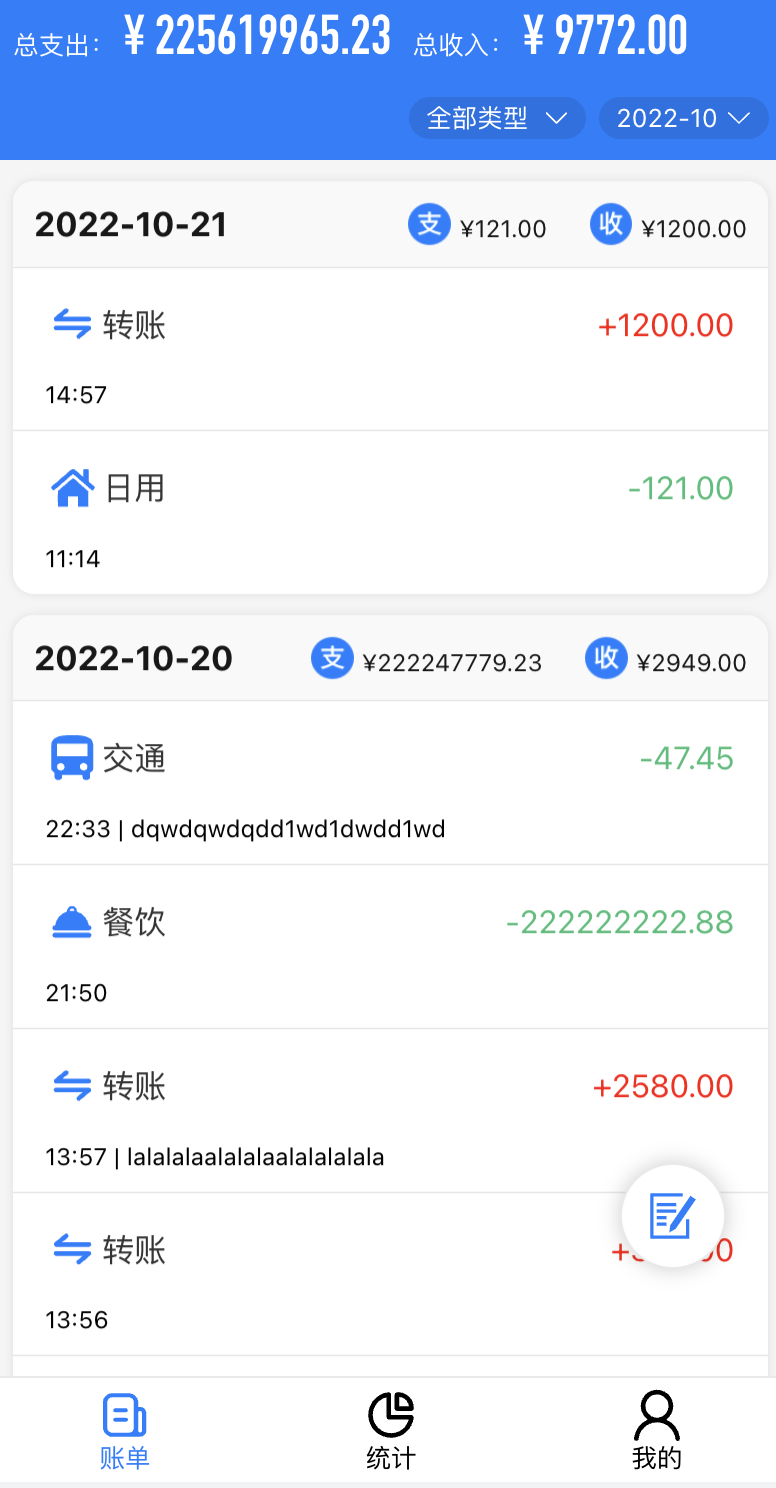Expand the 全部类型 type filter
The height and width of the screenshot is (1488, 776).
click(497, 118)
